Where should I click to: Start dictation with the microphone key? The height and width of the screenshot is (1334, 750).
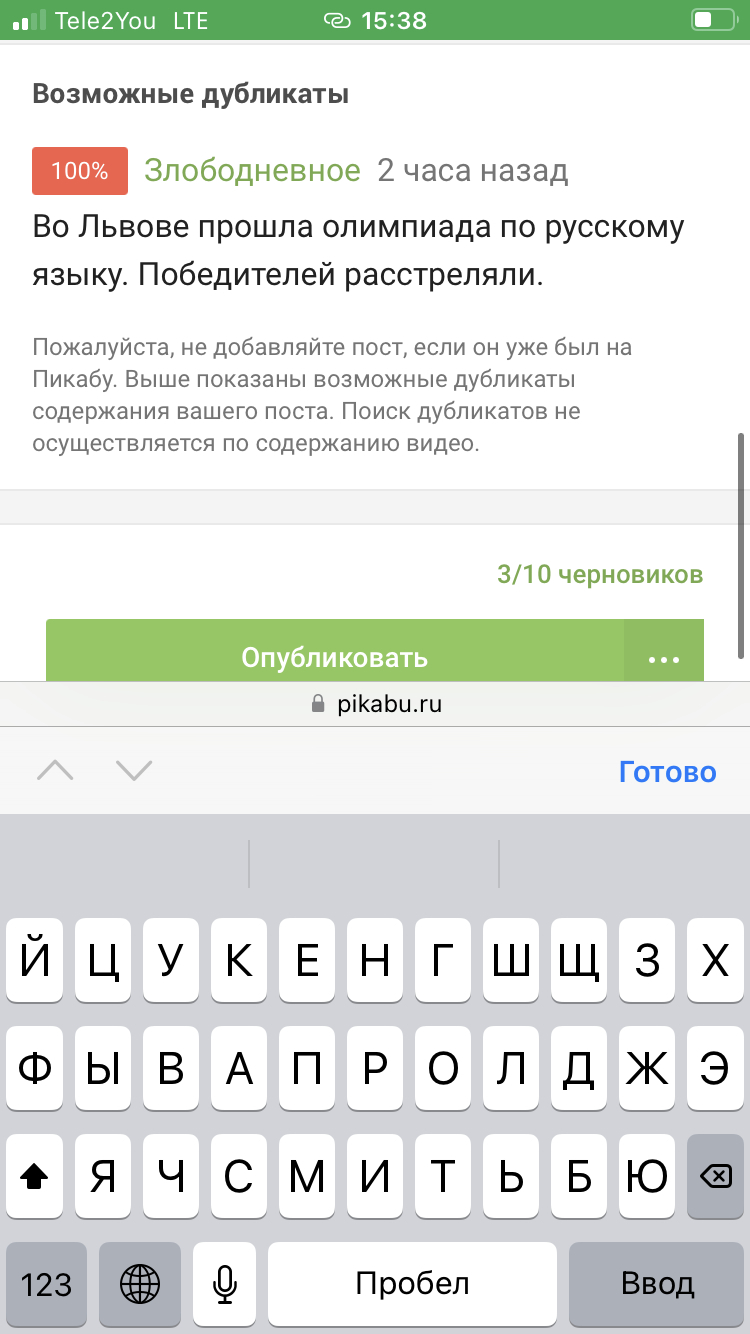tap(225, 1283)
